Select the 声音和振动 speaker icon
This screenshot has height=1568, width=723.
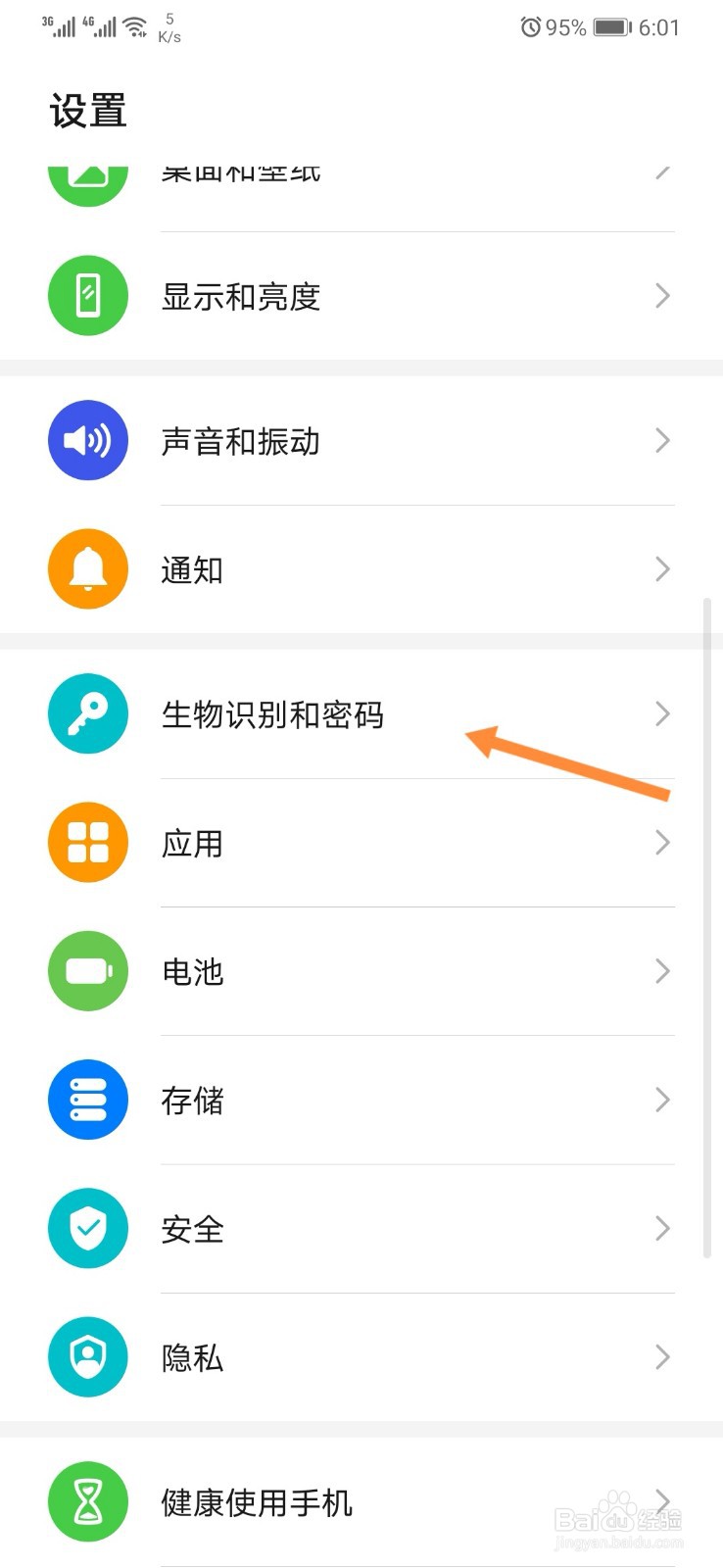click(87, 440)
